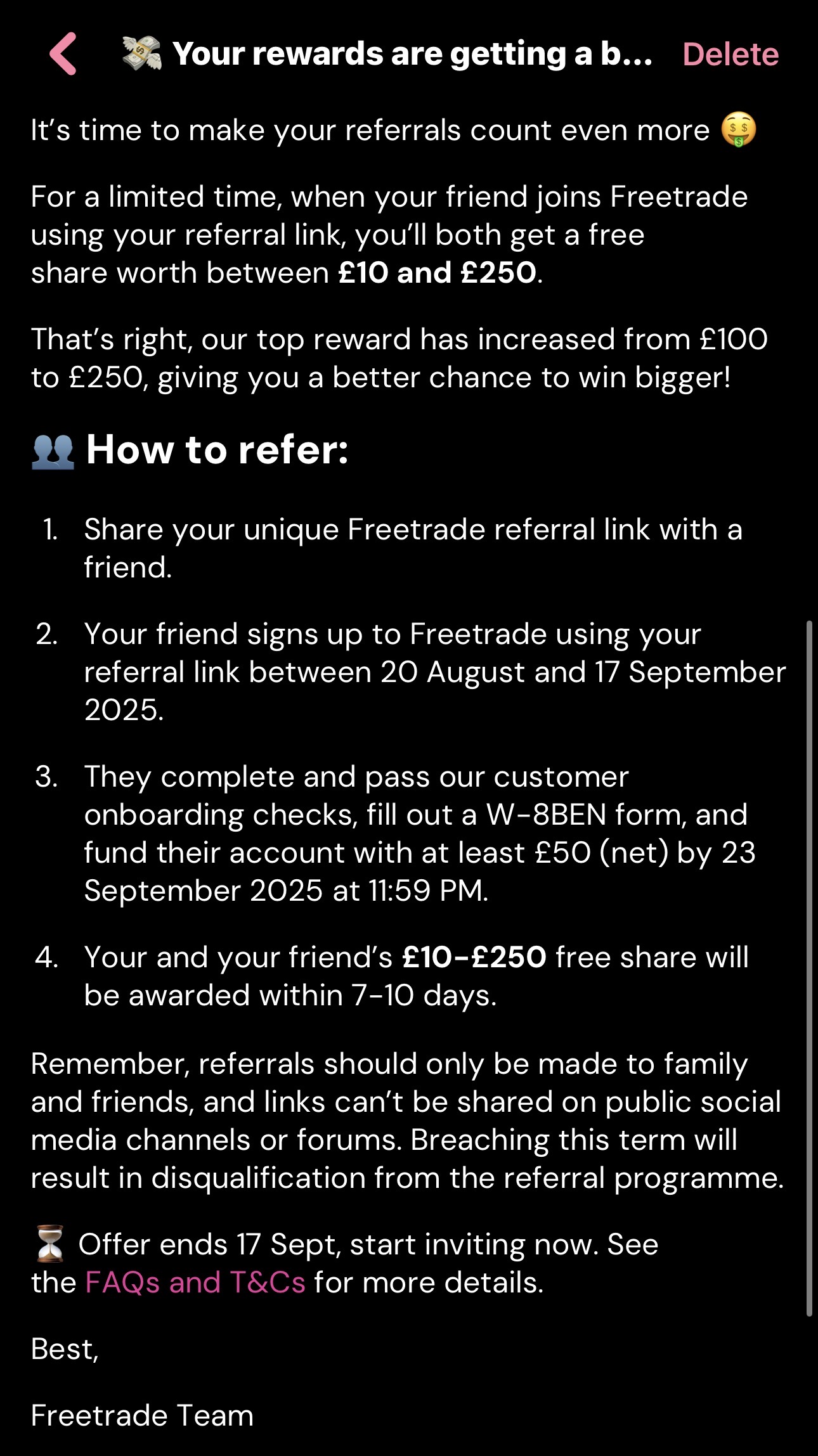
Task: Go back using the pink arrow
Action: pyautogui.click(x=63, y=54)
